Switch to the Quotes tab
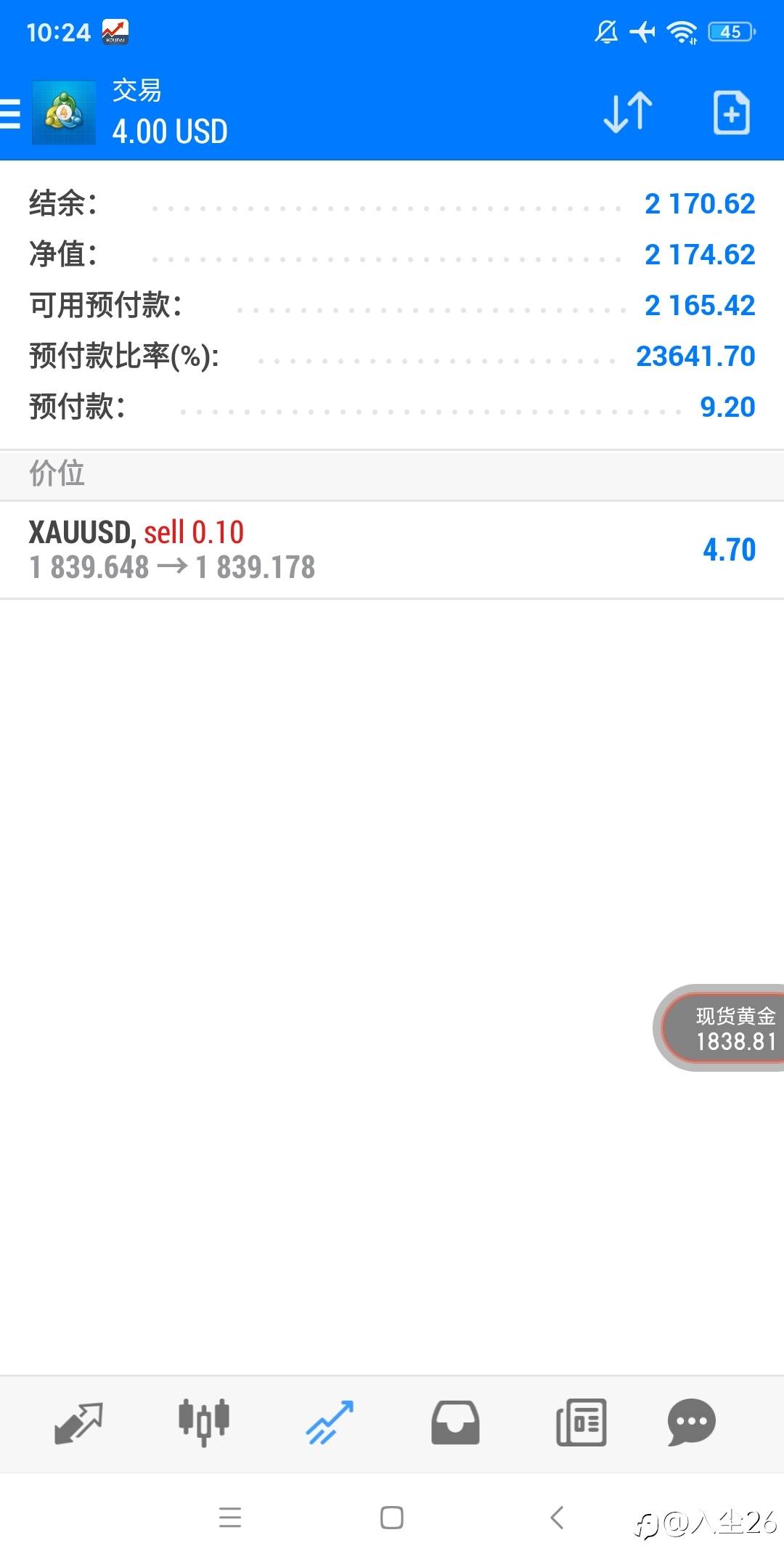This screenshot has width=784, height=1567. (78, 1423)
